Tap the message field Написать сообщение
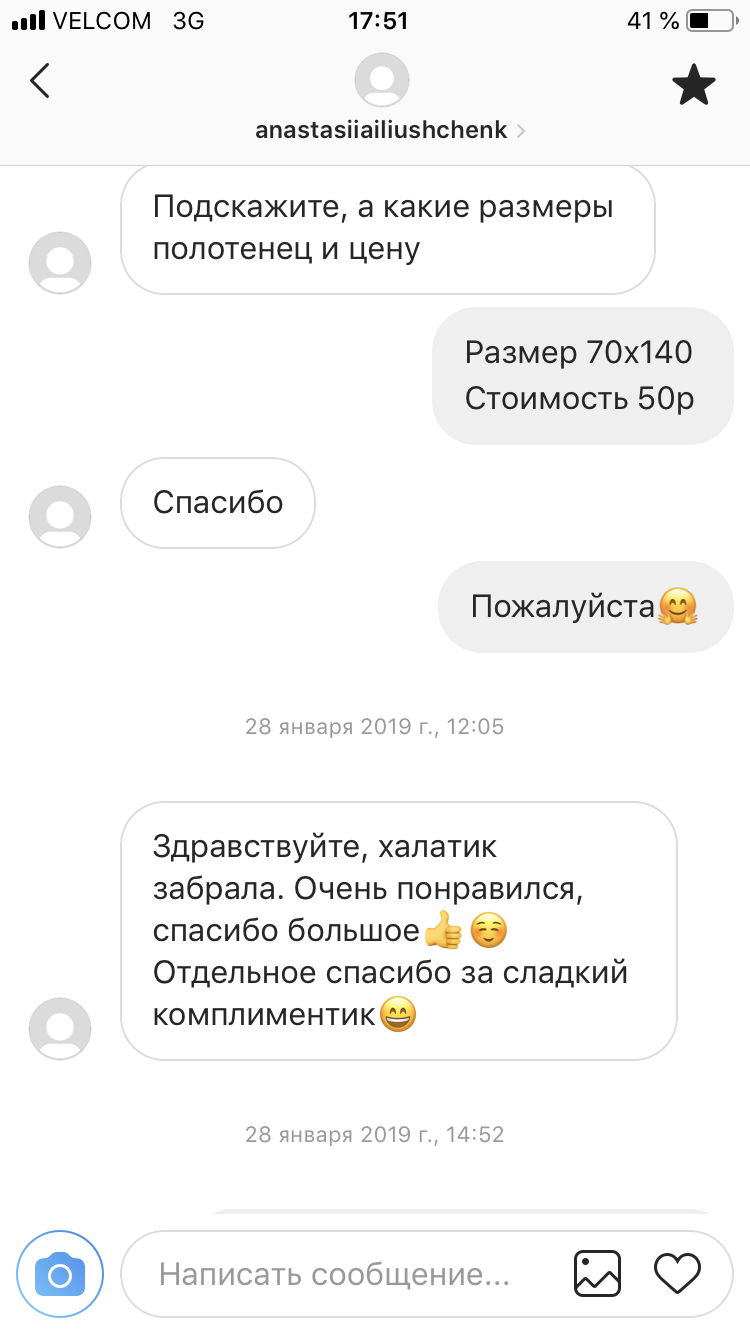This screenshot has width=750, height=1334. coord(335,1274)
